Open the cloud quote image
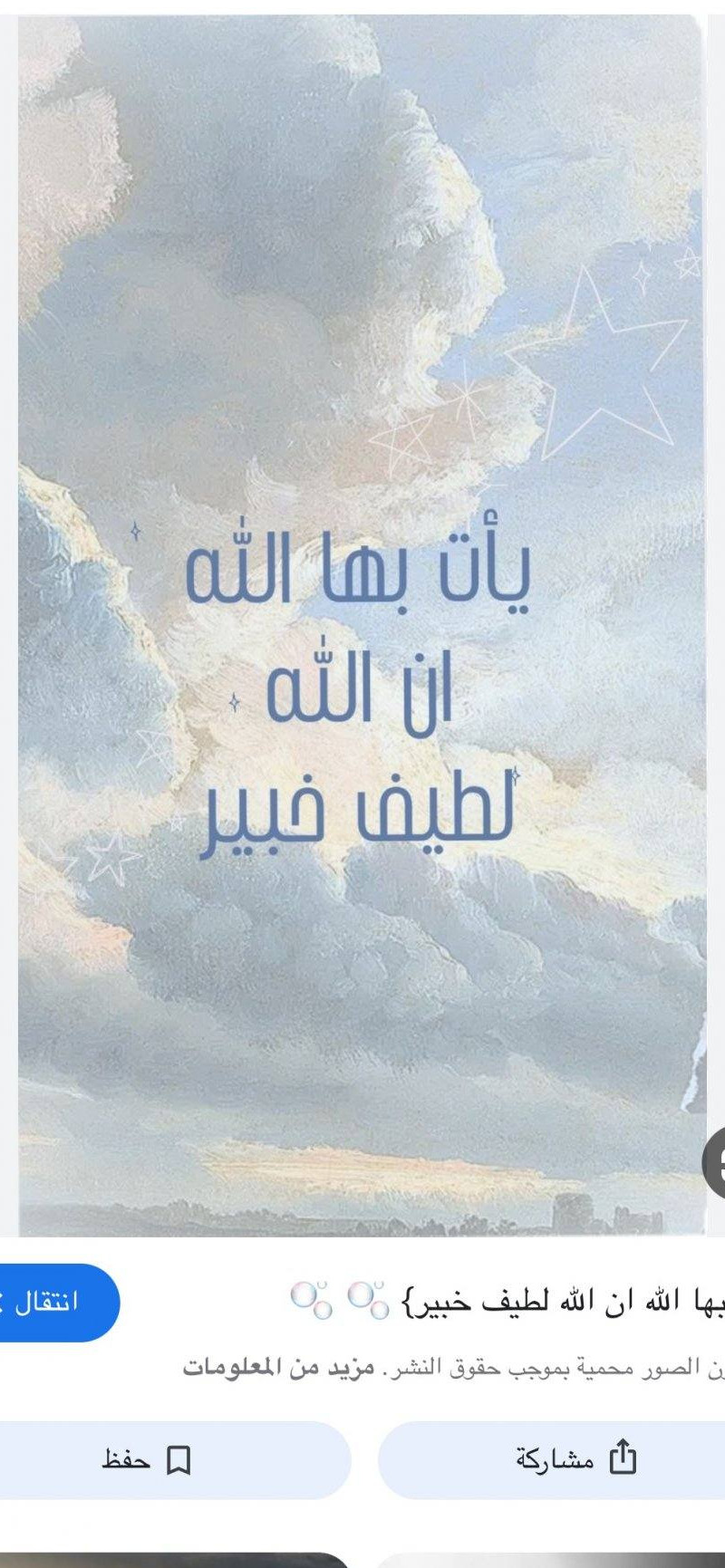 tap(361, 625)
